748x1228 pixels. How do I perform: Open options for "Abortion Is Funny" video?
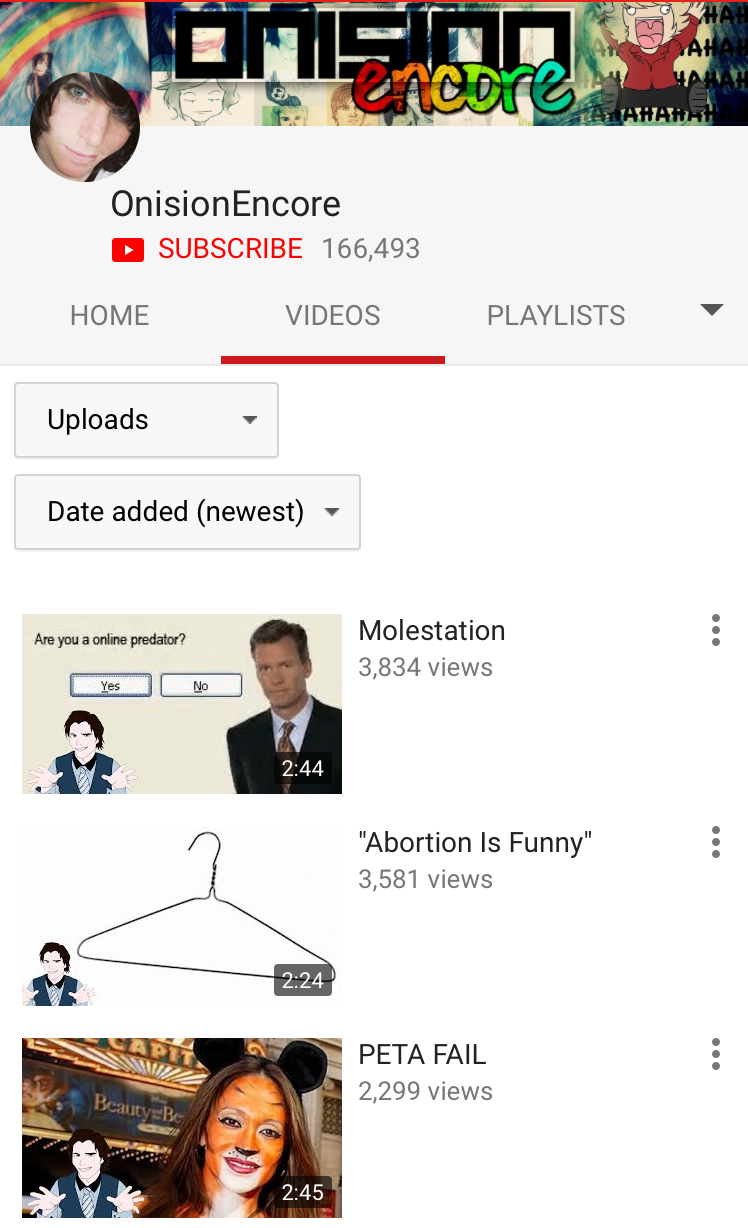715,843
